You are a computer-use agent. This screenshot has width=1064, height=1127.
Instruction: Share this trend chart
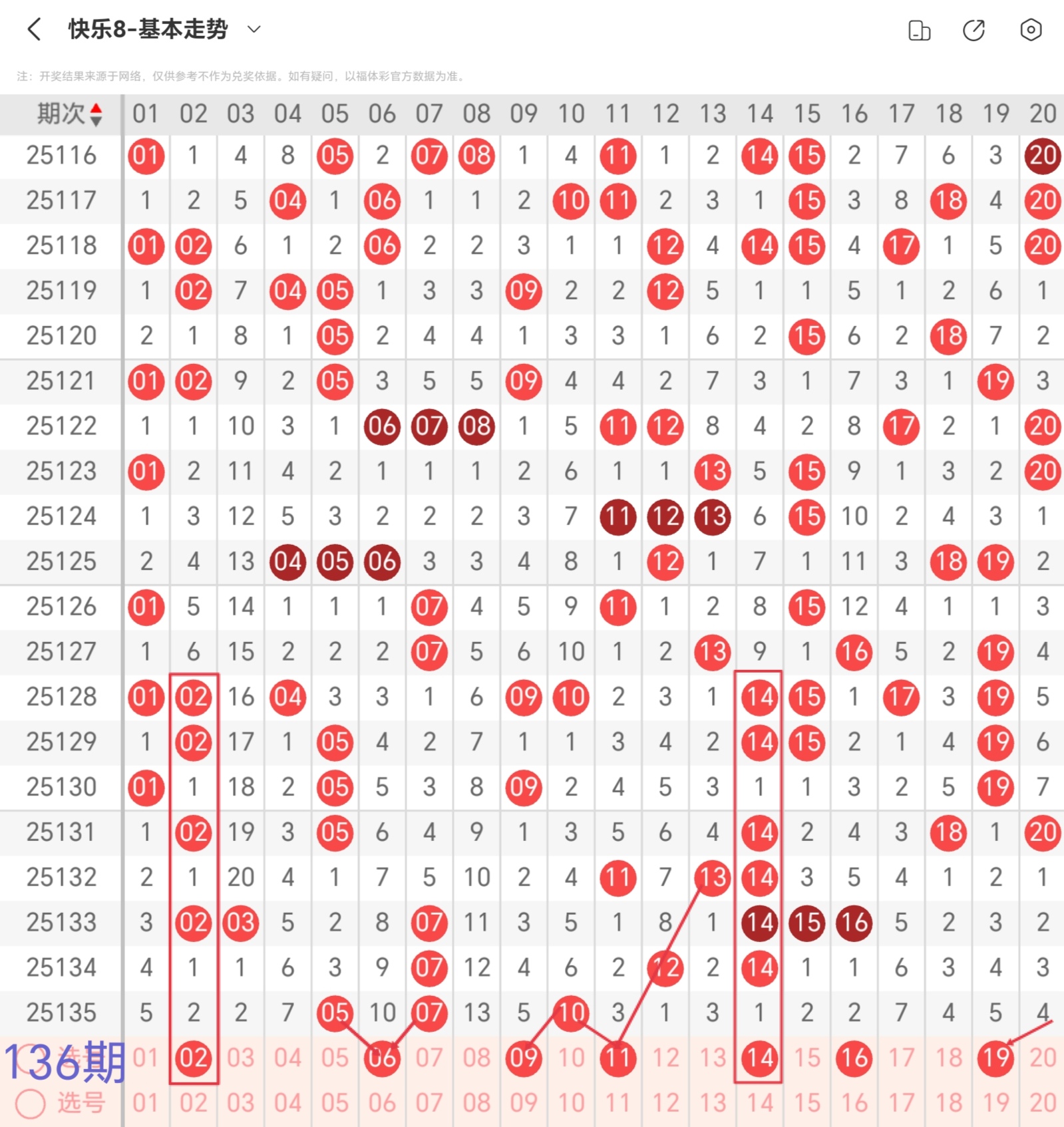(x=974, y=30)
